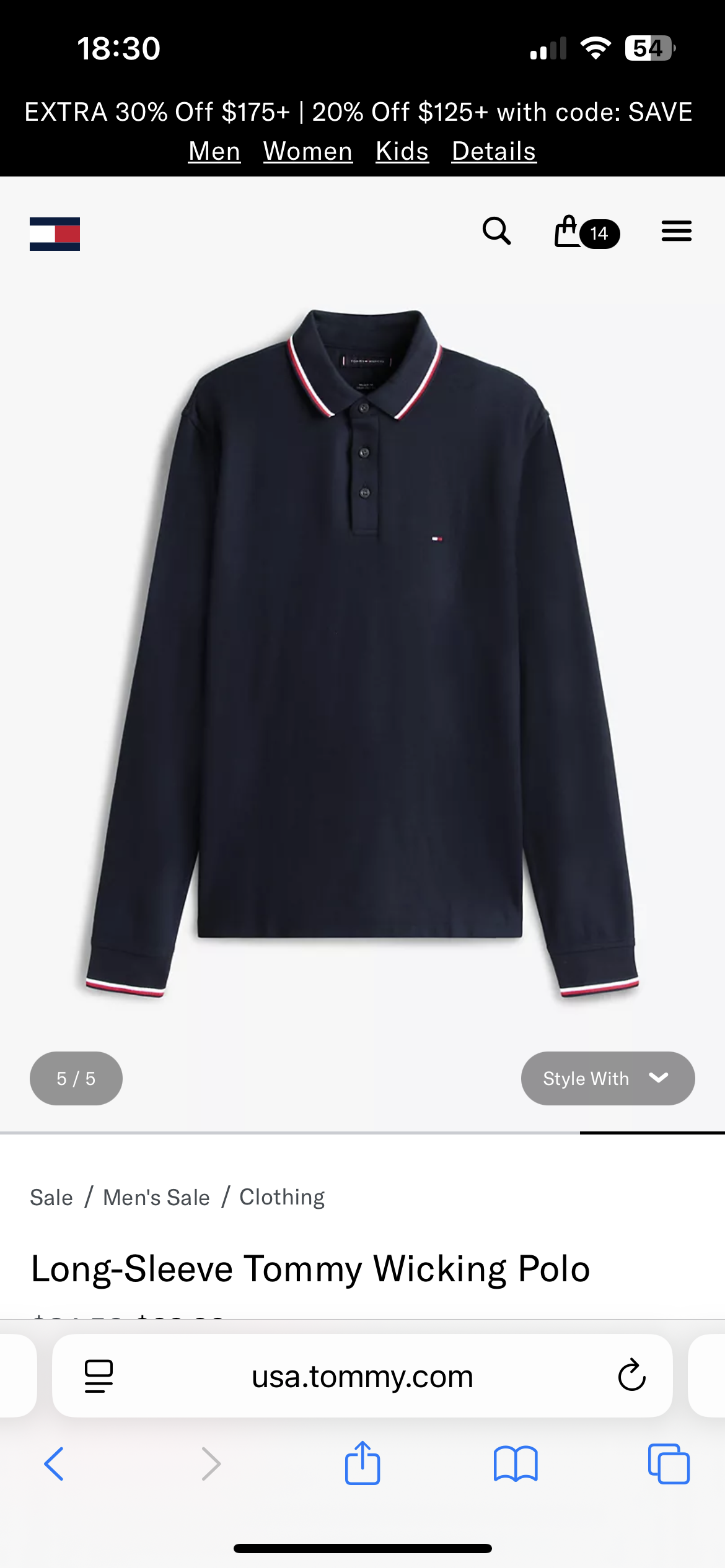Open Safari bookmarks
Screen dimensions: 725x1568
click(515, 1464)
